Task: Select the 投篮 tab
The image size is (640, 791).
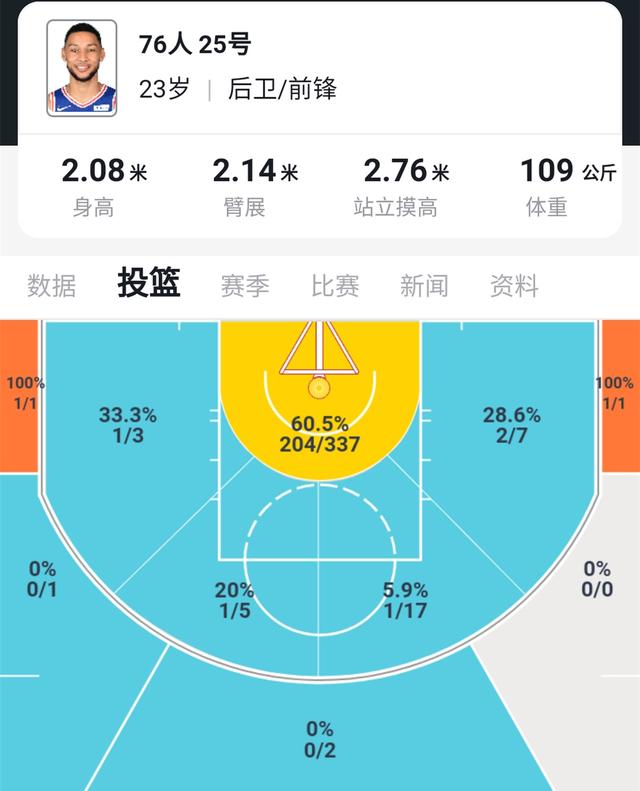Action: pyautogui.click(x=149, y=284)
